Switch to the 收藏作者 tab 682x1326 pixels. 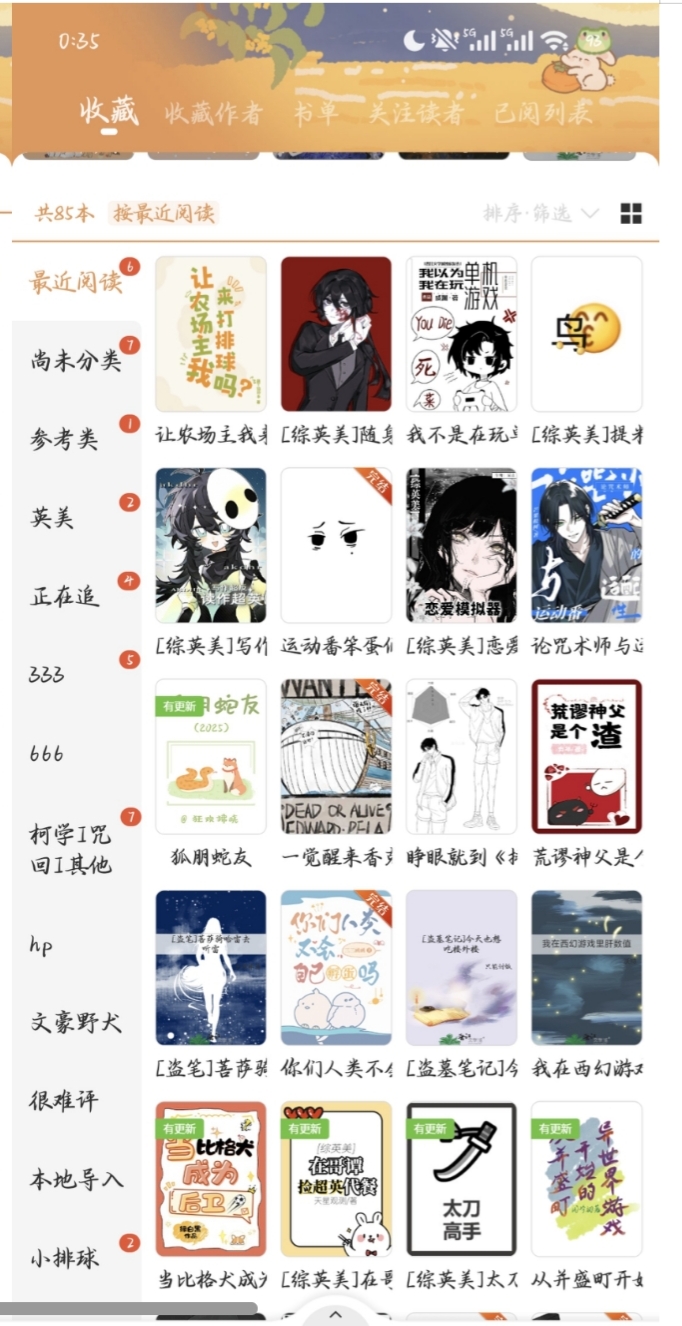(213, 114)
